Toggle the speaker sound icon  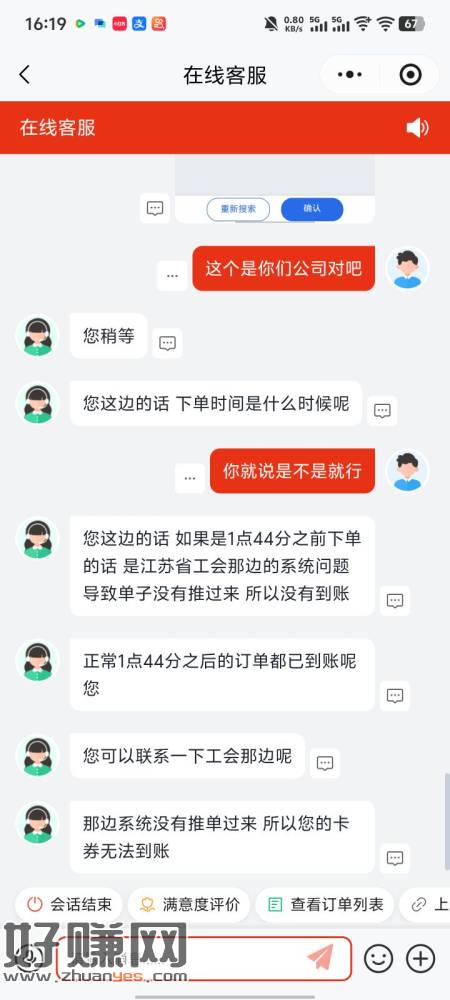click(x=417, y=128)
